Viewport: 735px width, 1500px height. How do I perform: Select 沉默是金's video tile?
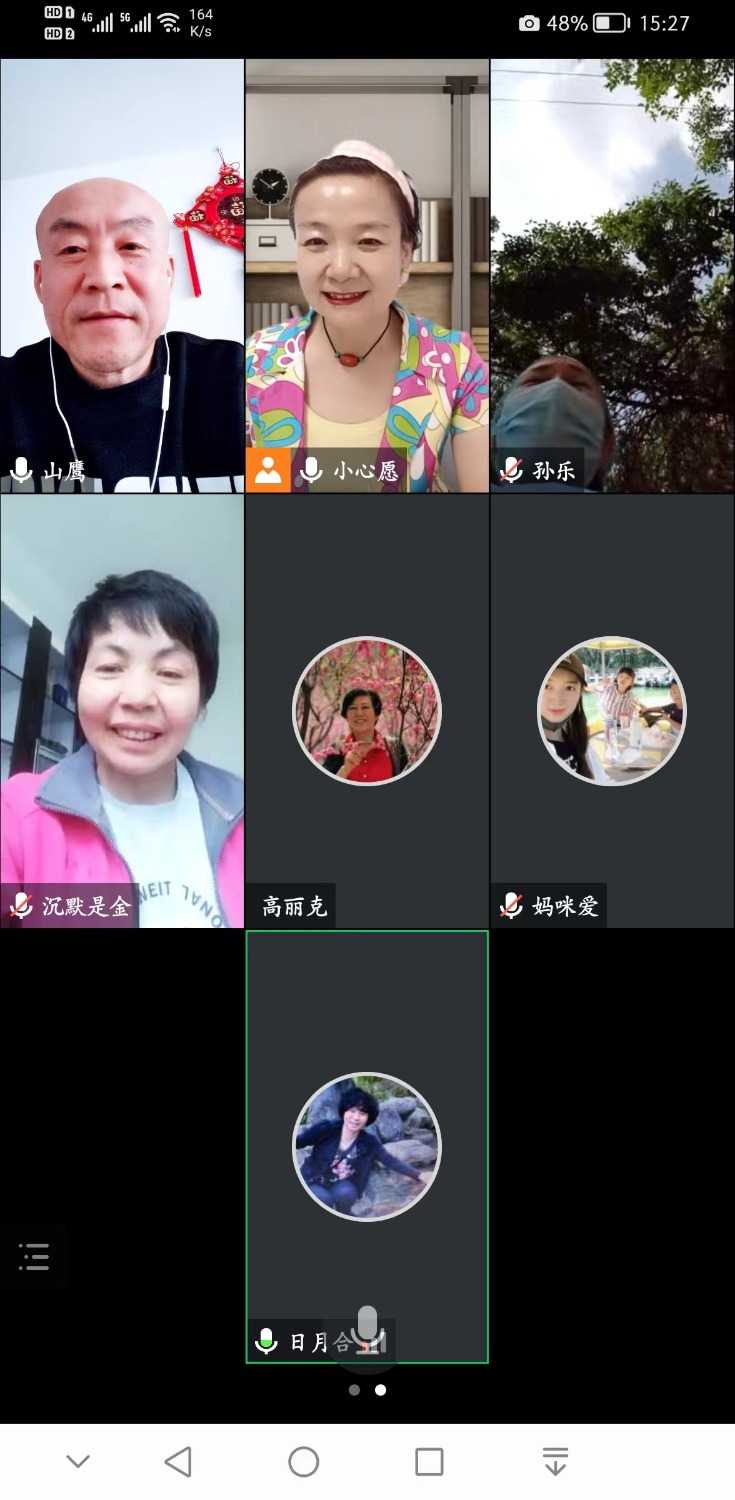[122, 710]
